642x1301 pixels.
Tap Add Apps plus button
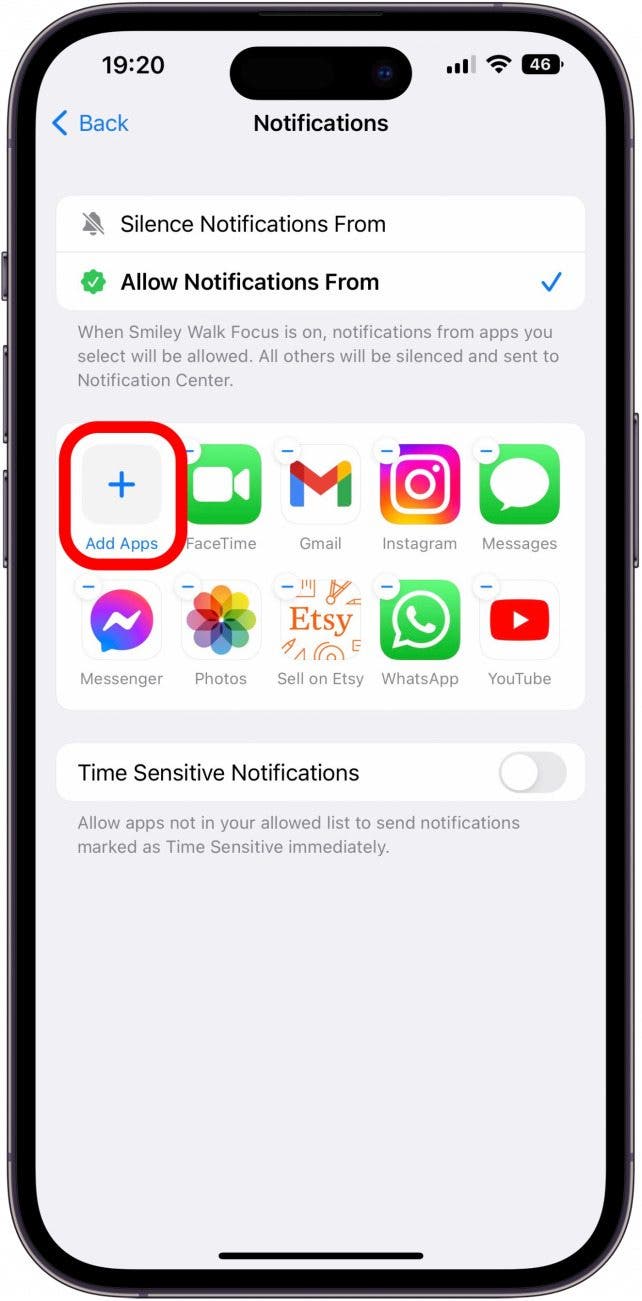coord(121,486)
